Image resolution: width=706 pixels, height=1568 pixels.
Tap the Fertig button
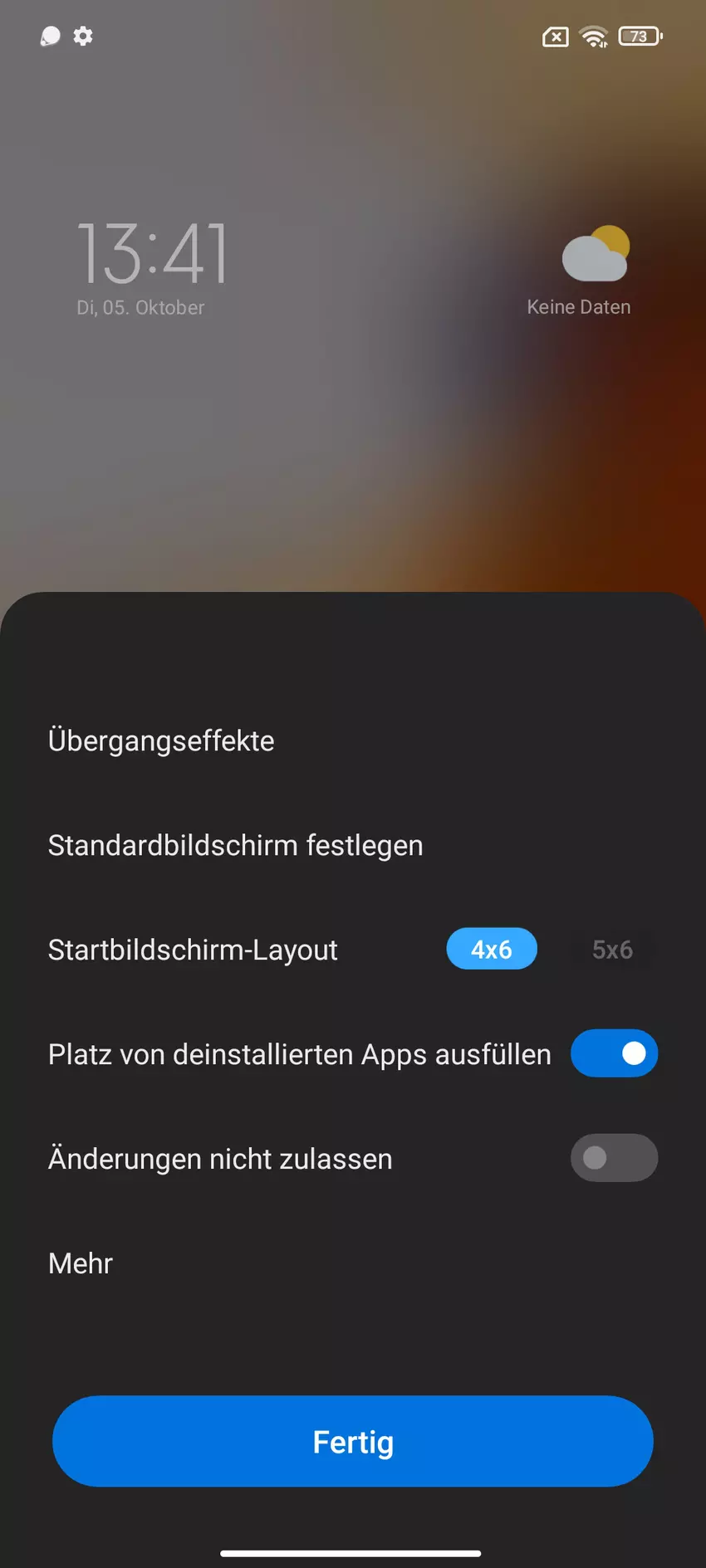pyautogui.click(x=353, y=1442)
